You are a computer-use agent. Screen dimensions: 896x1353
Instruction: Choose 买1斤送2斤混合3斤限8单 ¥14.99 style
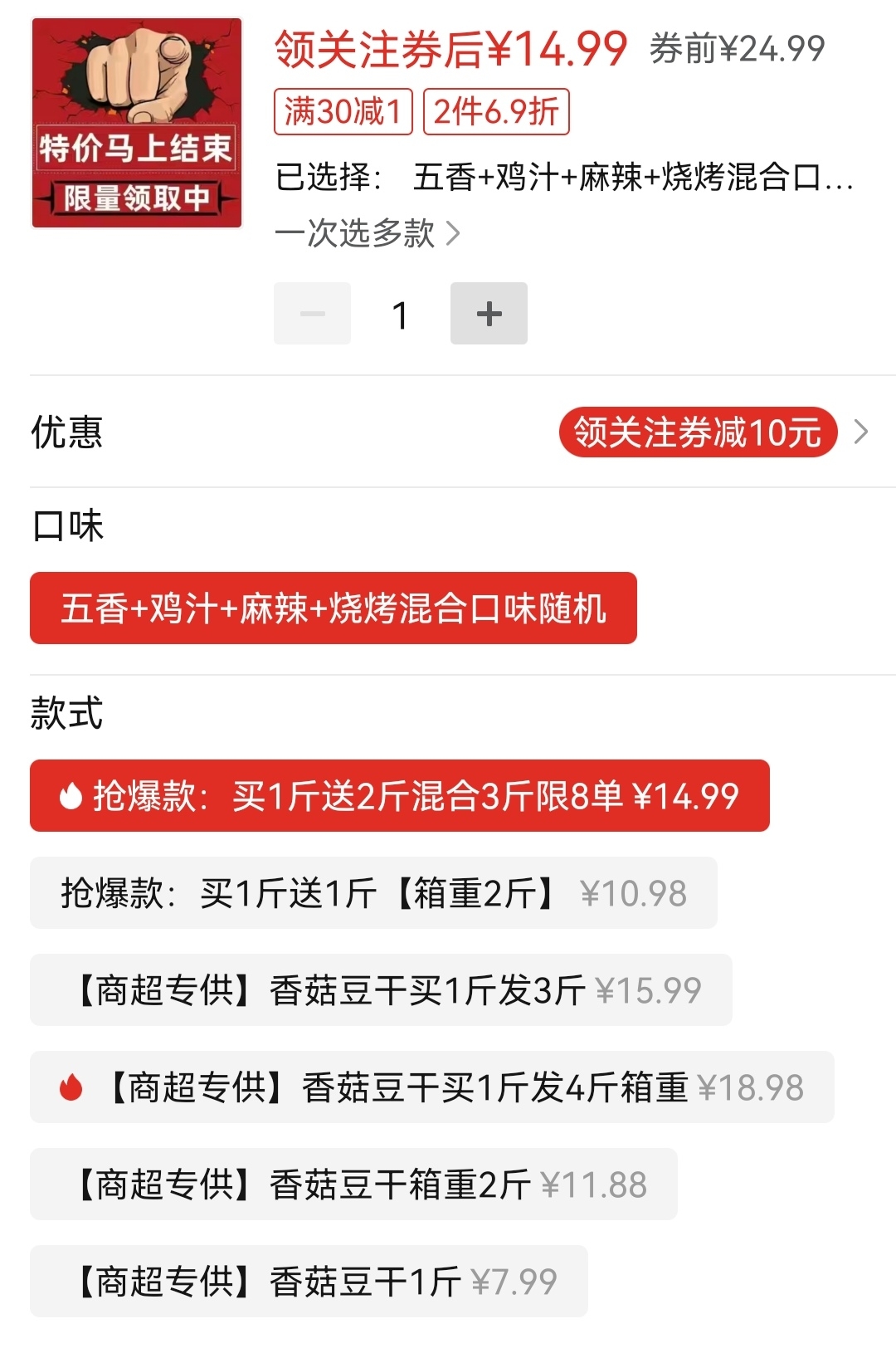point(400,796)
